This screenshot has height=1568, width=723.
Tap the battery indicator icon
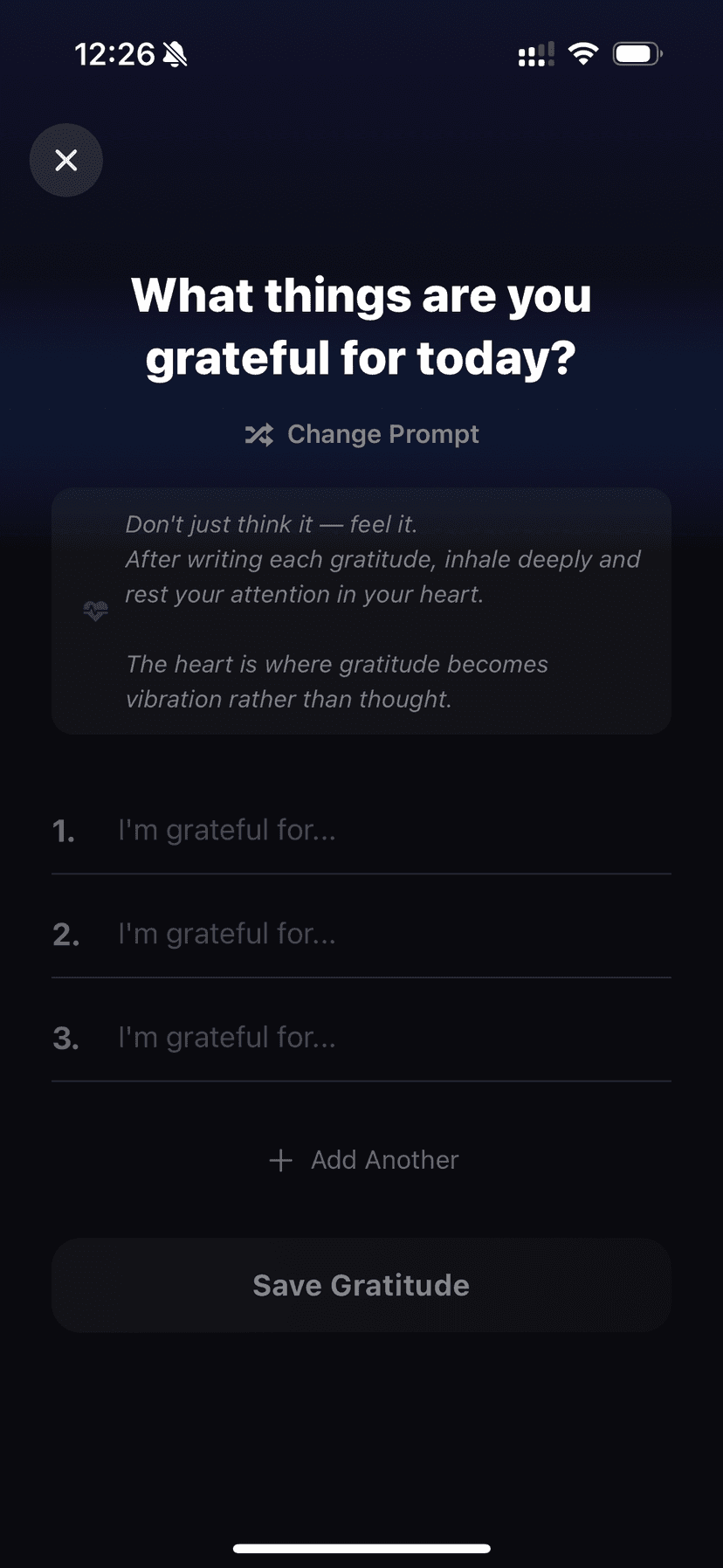[637, 53]
